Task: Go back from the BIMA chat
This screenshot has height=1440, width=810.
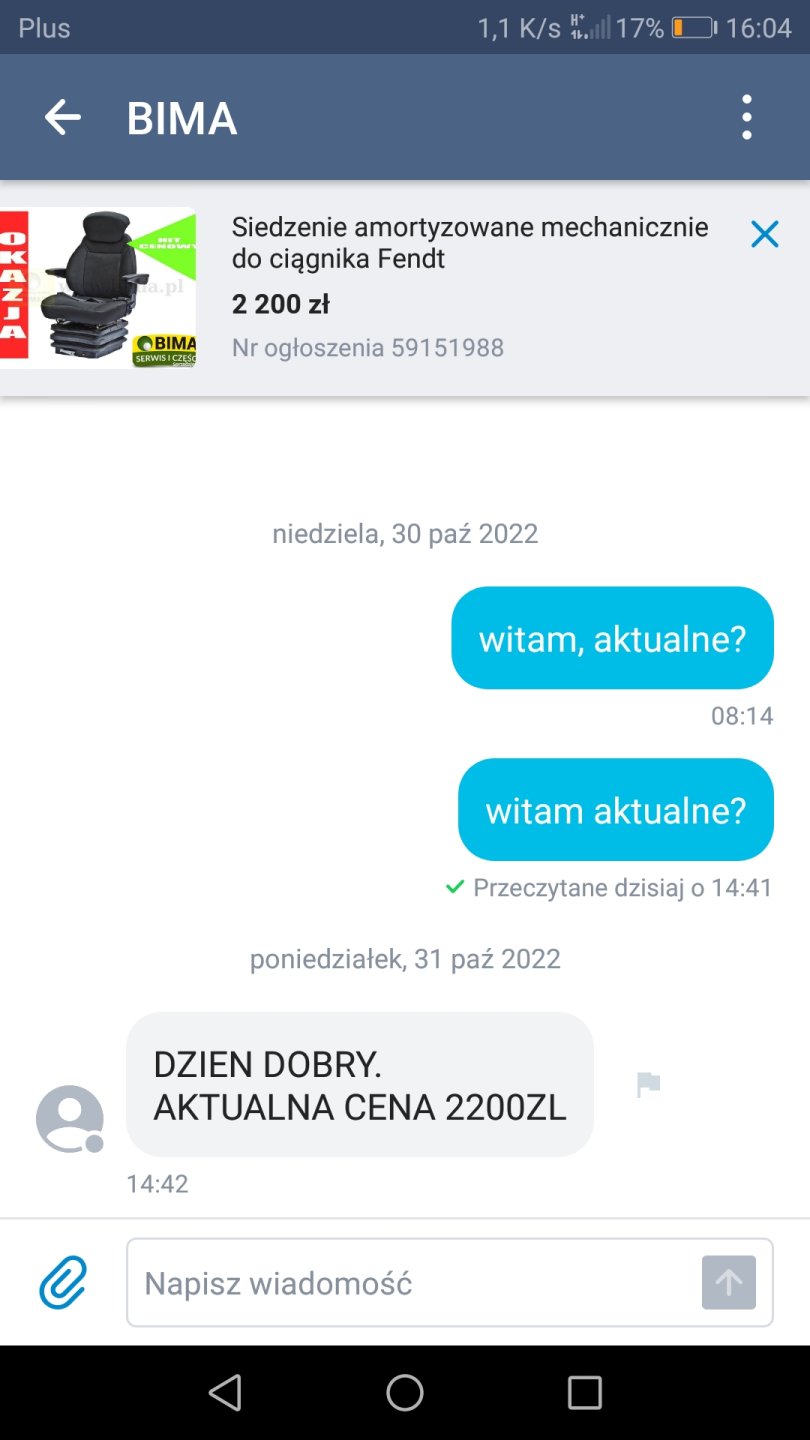Action: (62, 118)
